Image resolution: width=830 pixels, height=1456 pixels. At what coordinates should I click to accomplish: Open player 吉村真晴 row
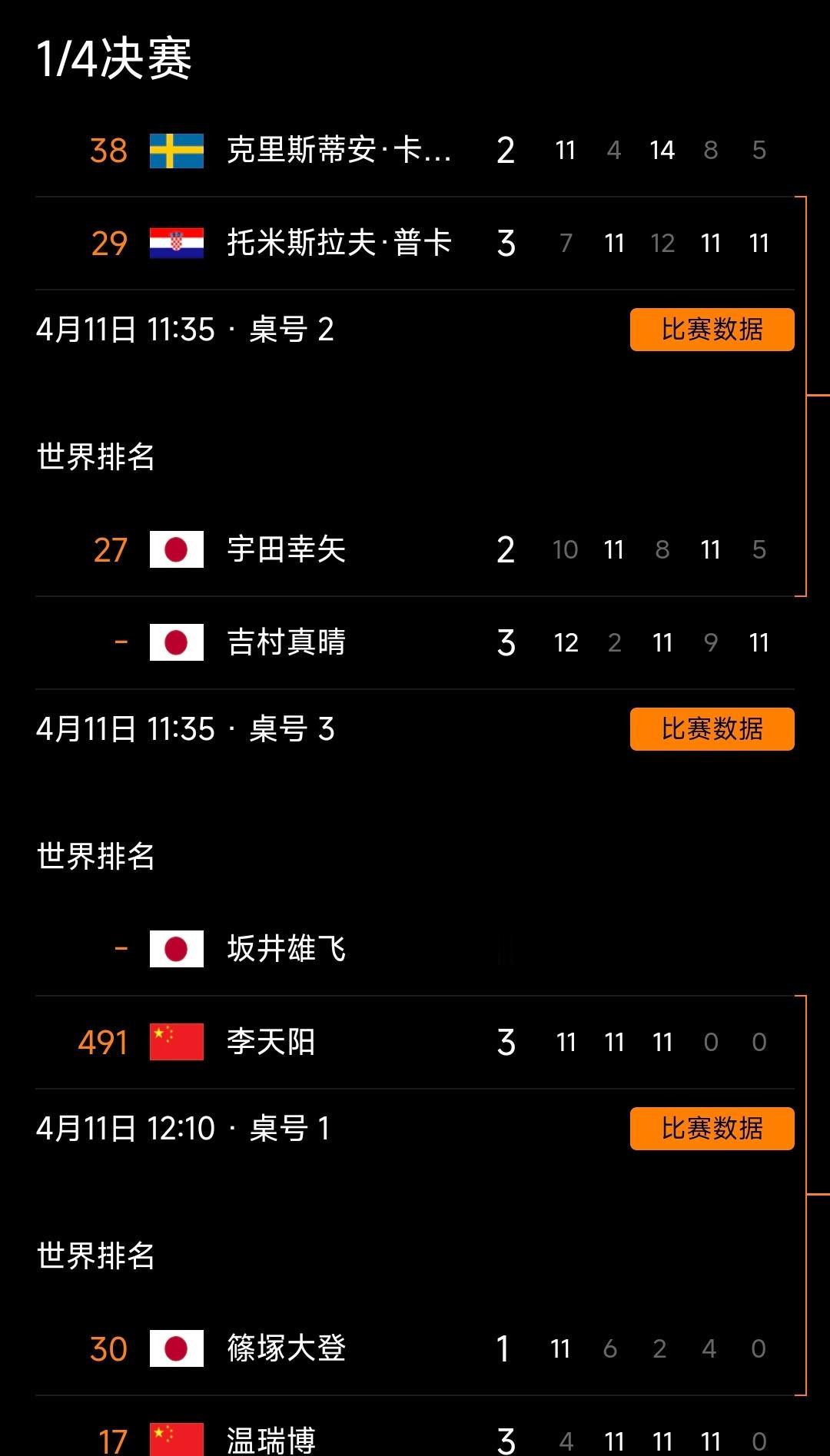(415, 643)
